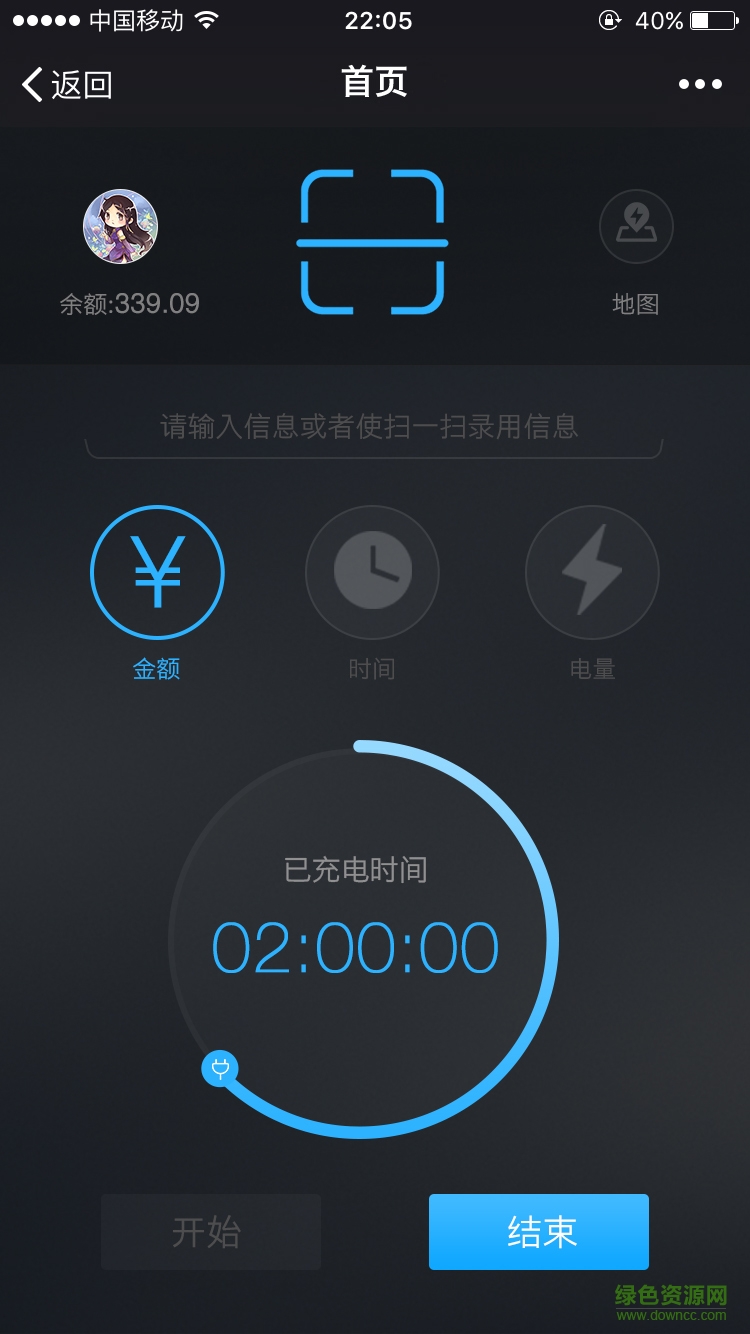Select the ¥ 金额 charging mode
Viewport: 750px width, 1334px height.
point(157,572)
